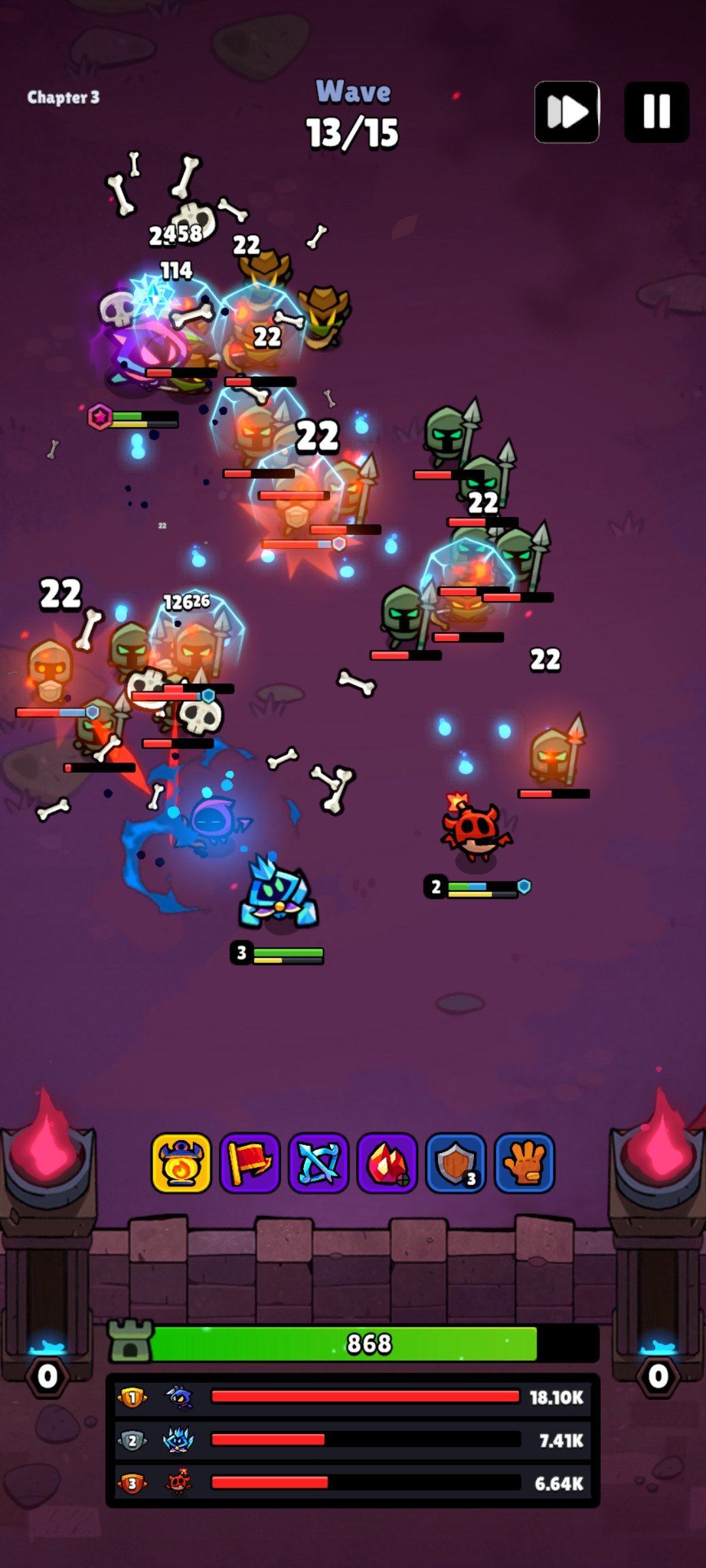This screenshot has height=1568, width=706.
Task: Select the shield skill icon marked 3
Action: 456,1163
